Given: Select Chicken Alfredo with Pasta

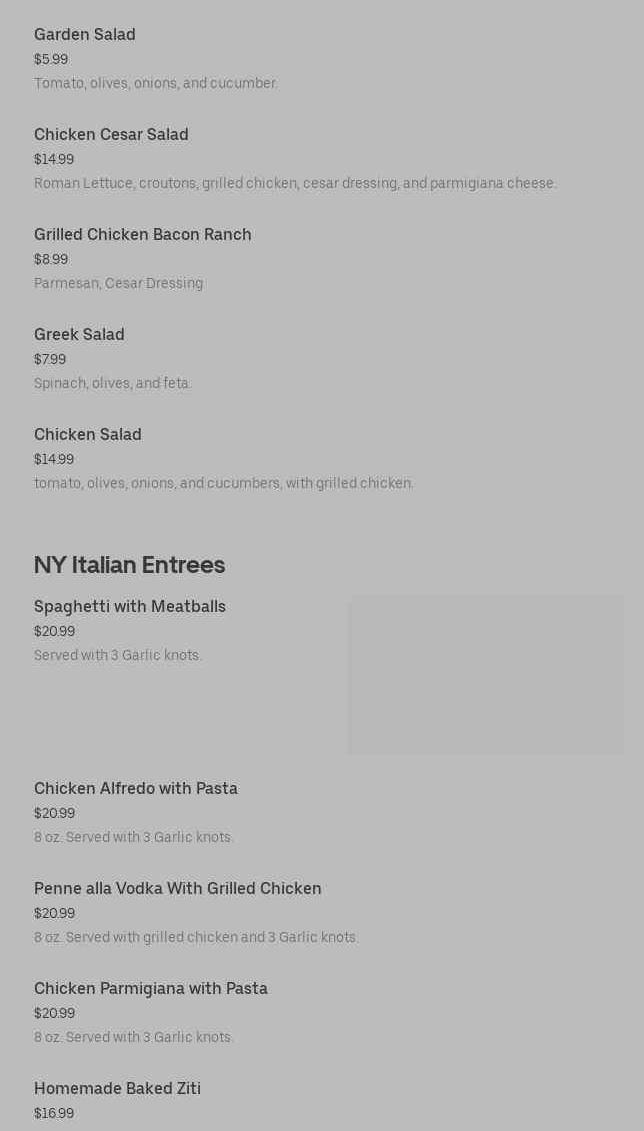Looking at the screenshot, I should point(322,812).
